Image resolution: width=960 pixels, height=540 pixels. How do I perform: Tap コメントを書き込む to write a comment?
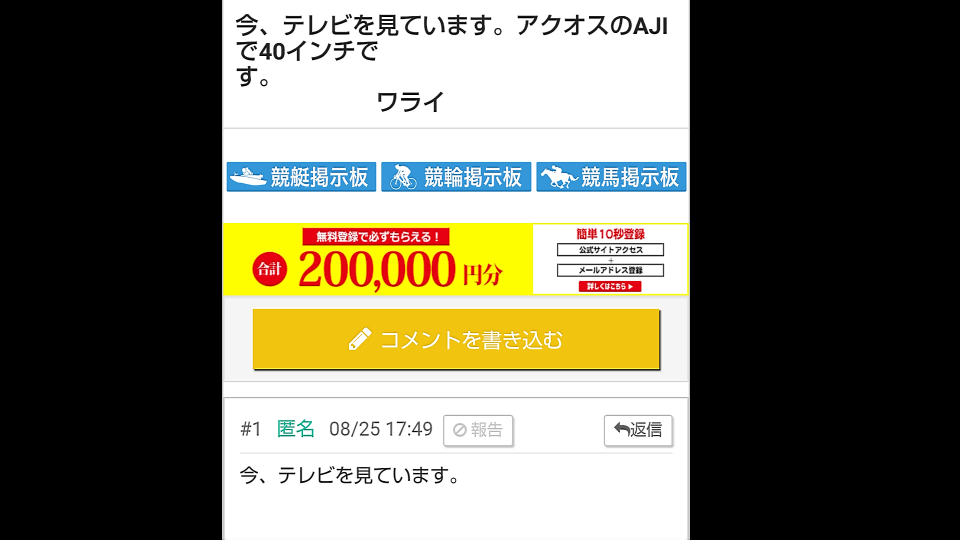click(x=456, y=340)
